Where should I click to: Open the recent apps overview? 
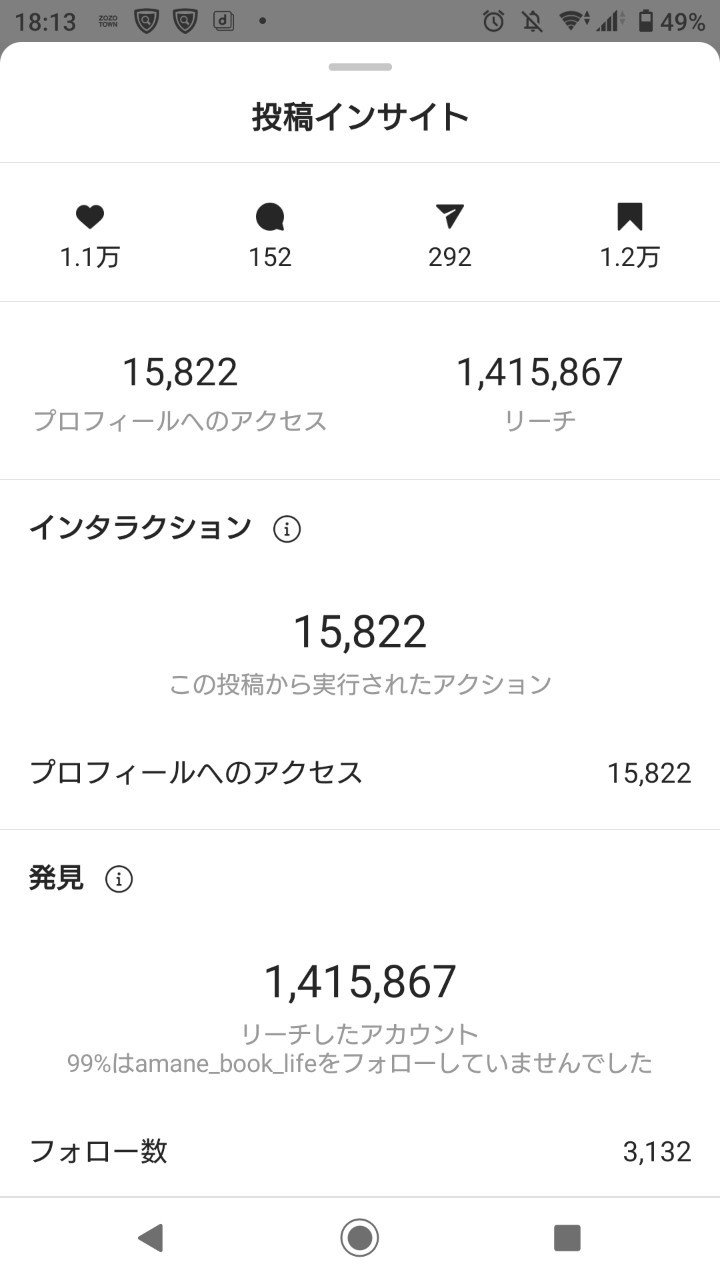[567, 1238]
